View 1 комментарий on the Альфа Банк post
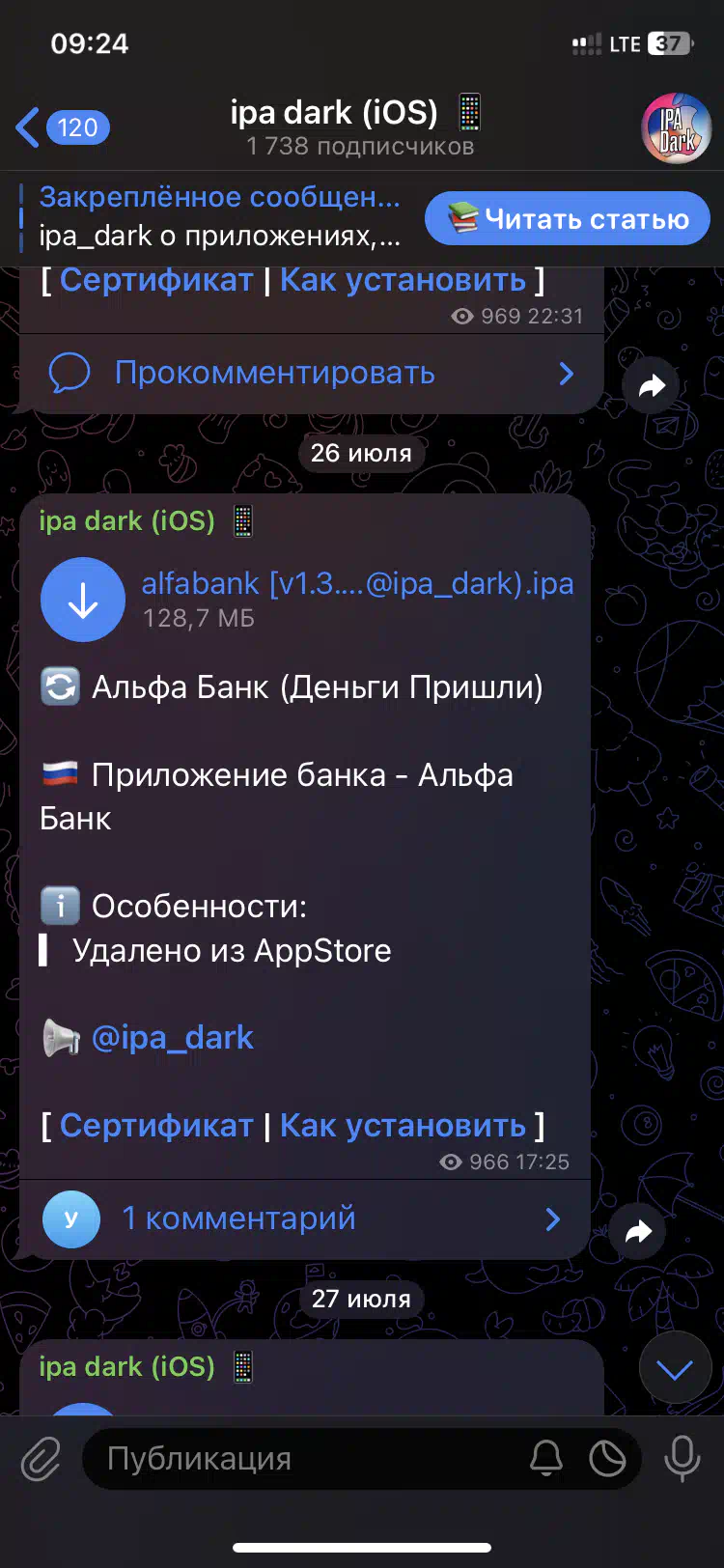The image size is (724, 1568). [304, 1218]
